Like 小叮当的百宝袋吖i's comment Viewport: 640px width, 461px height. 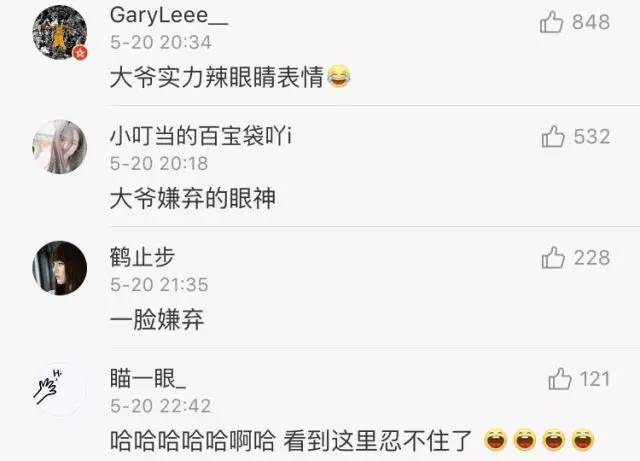[553, 137]
